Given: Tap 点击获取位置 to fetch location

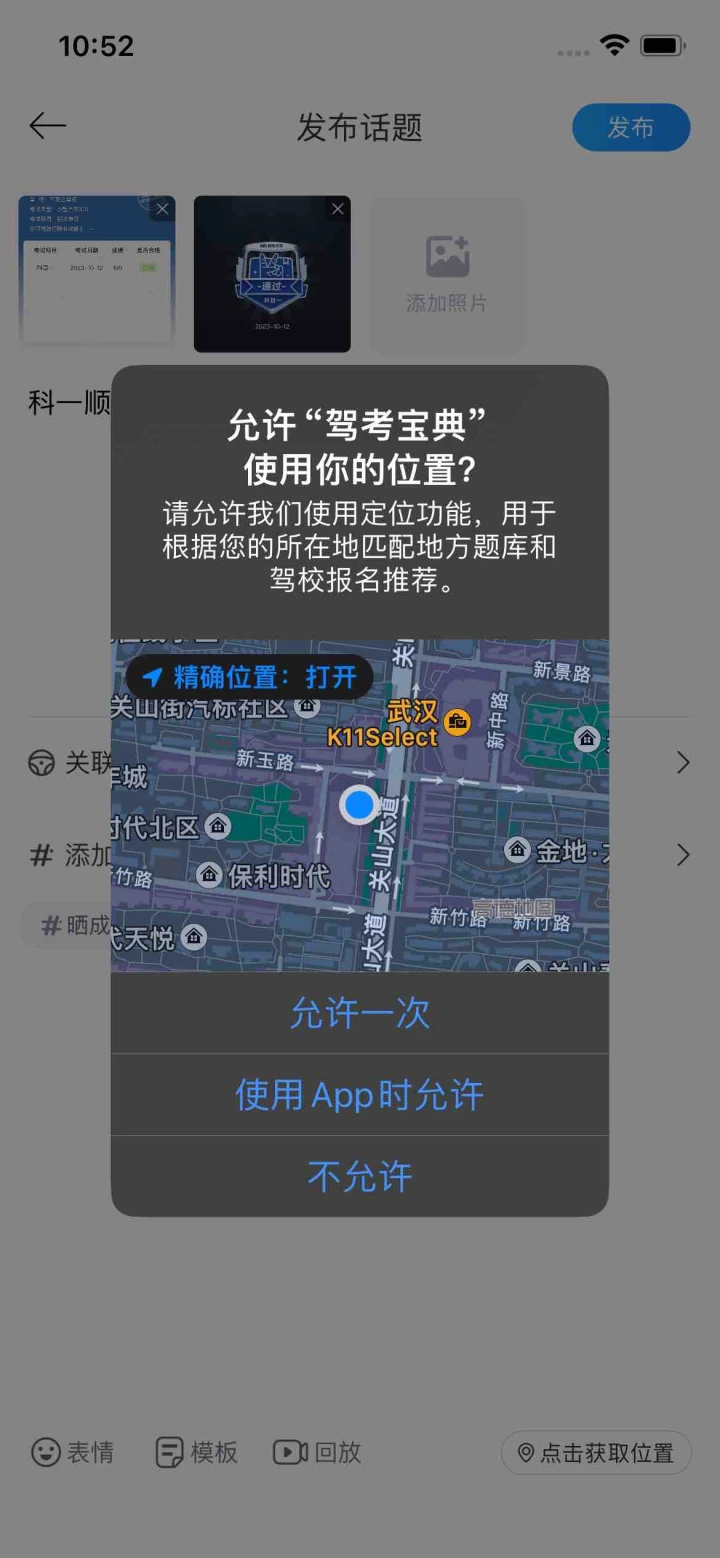Looking at the screenshot, I should point(596,1453).
